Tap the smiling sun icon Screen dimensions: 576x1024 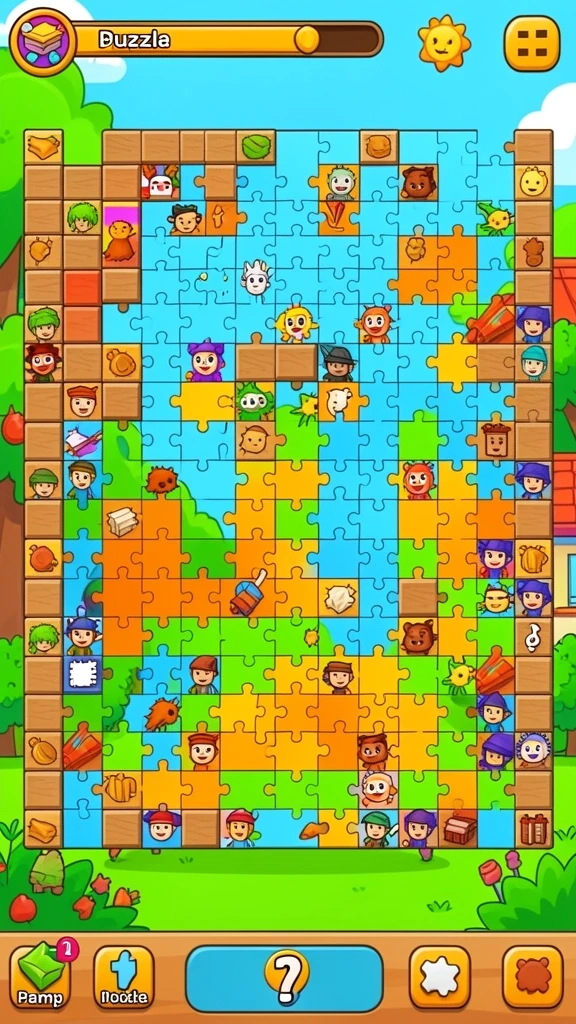point(444,42)
